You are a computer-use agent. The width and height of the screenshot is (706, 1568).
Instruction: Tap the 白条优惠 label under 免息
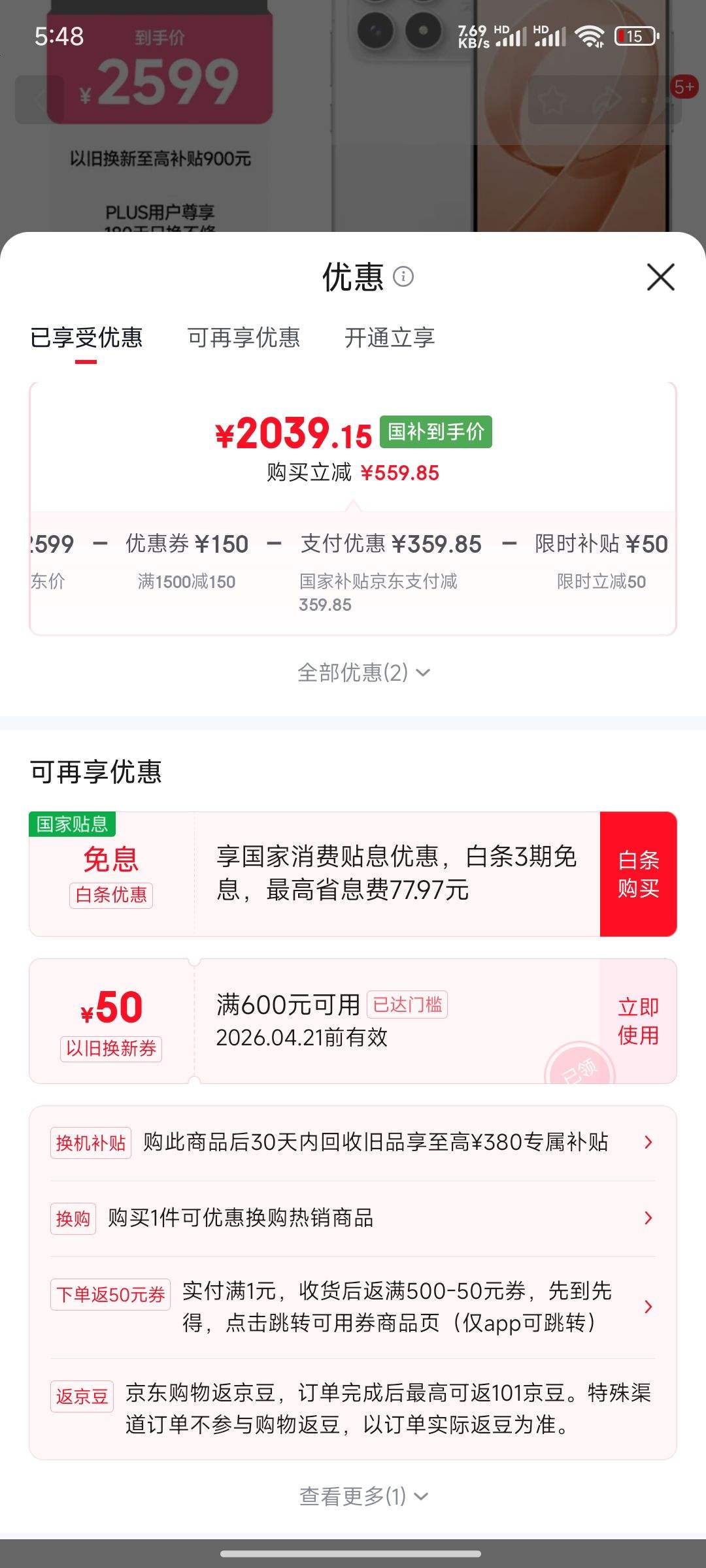(111, 896)
